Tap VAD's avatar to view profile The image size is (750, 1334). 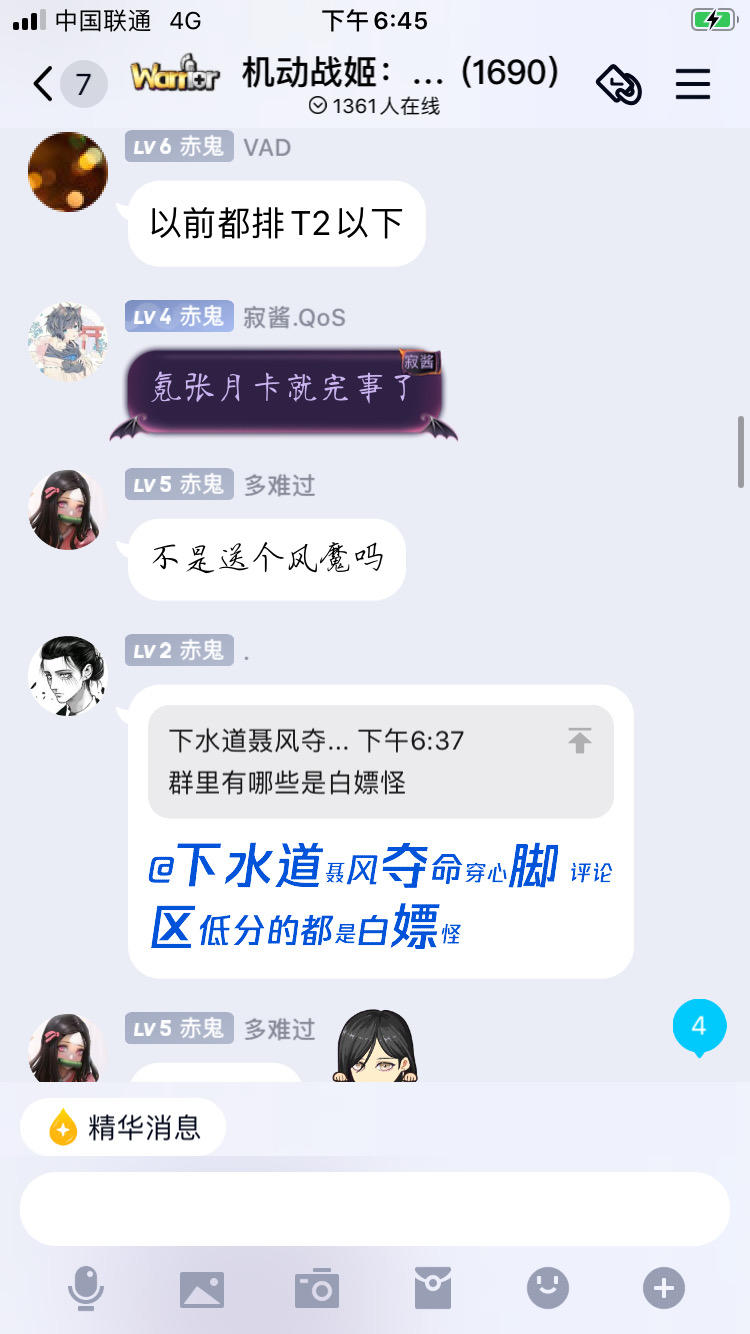(67, 171)
